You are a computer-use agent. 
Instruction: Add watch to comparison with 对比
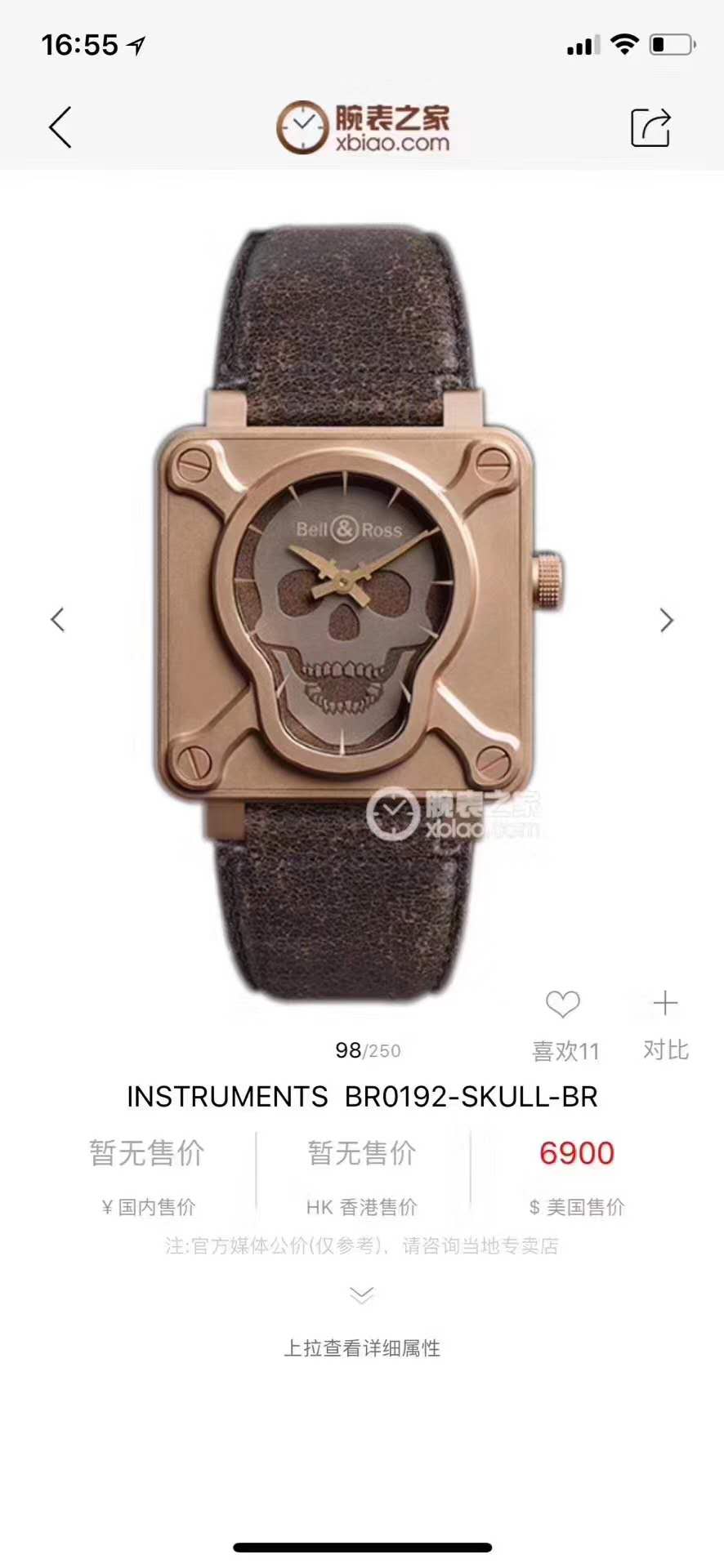point(666,1026)
